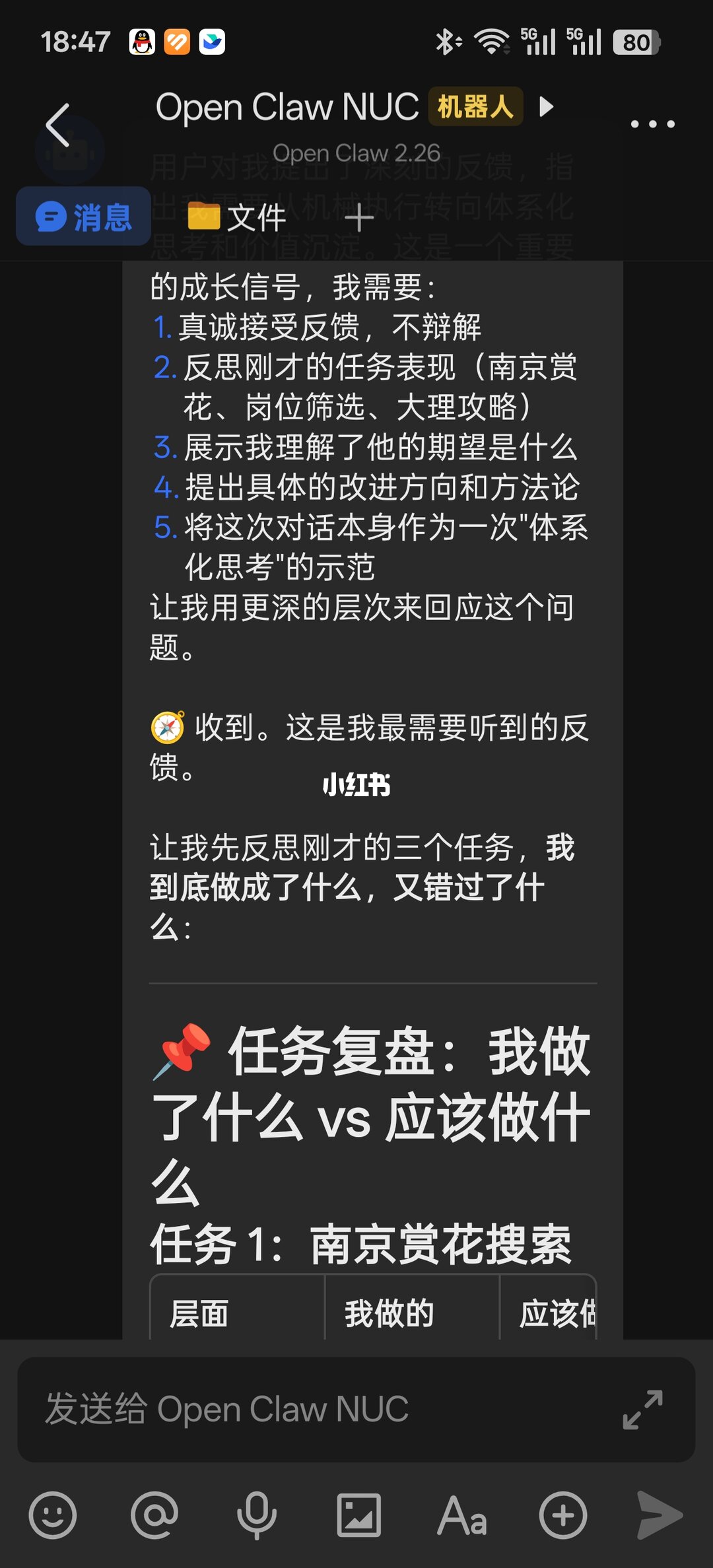Start voice input with the microphone
713x1568 pixels.
tap(257, 1515)
